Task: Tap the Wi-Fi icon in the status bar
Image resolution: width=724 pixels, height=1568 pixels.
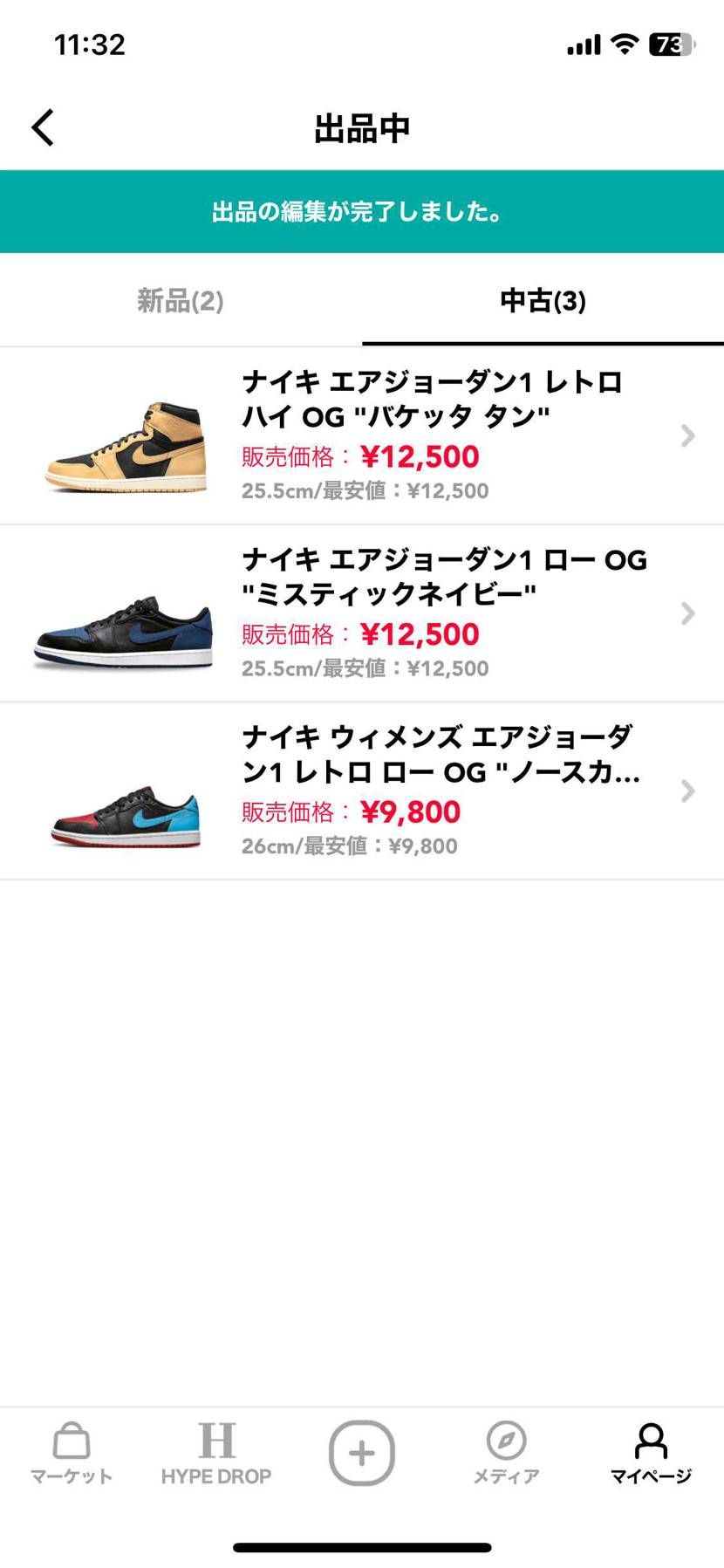Action: (625, 42)
